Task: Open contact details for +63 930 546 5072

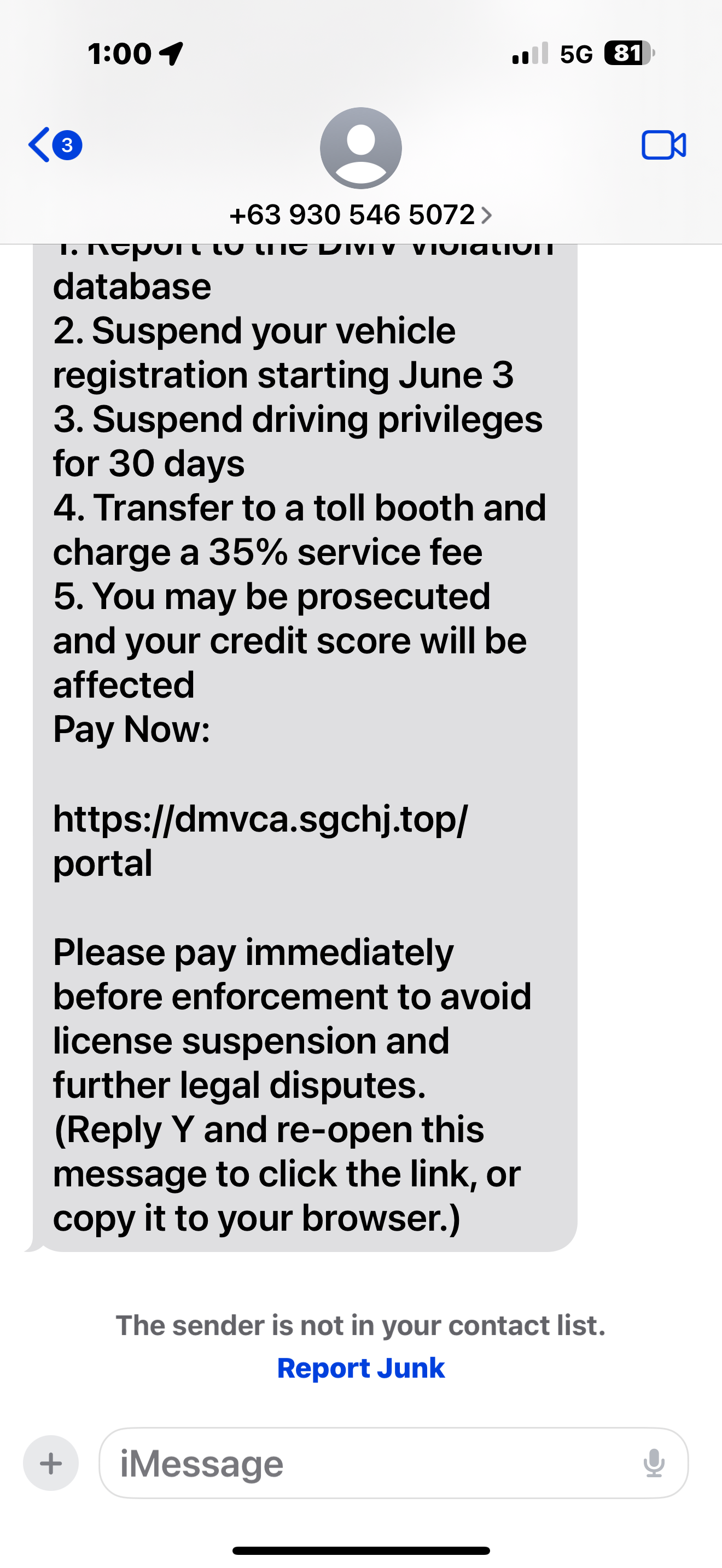Action: [360, 214]
